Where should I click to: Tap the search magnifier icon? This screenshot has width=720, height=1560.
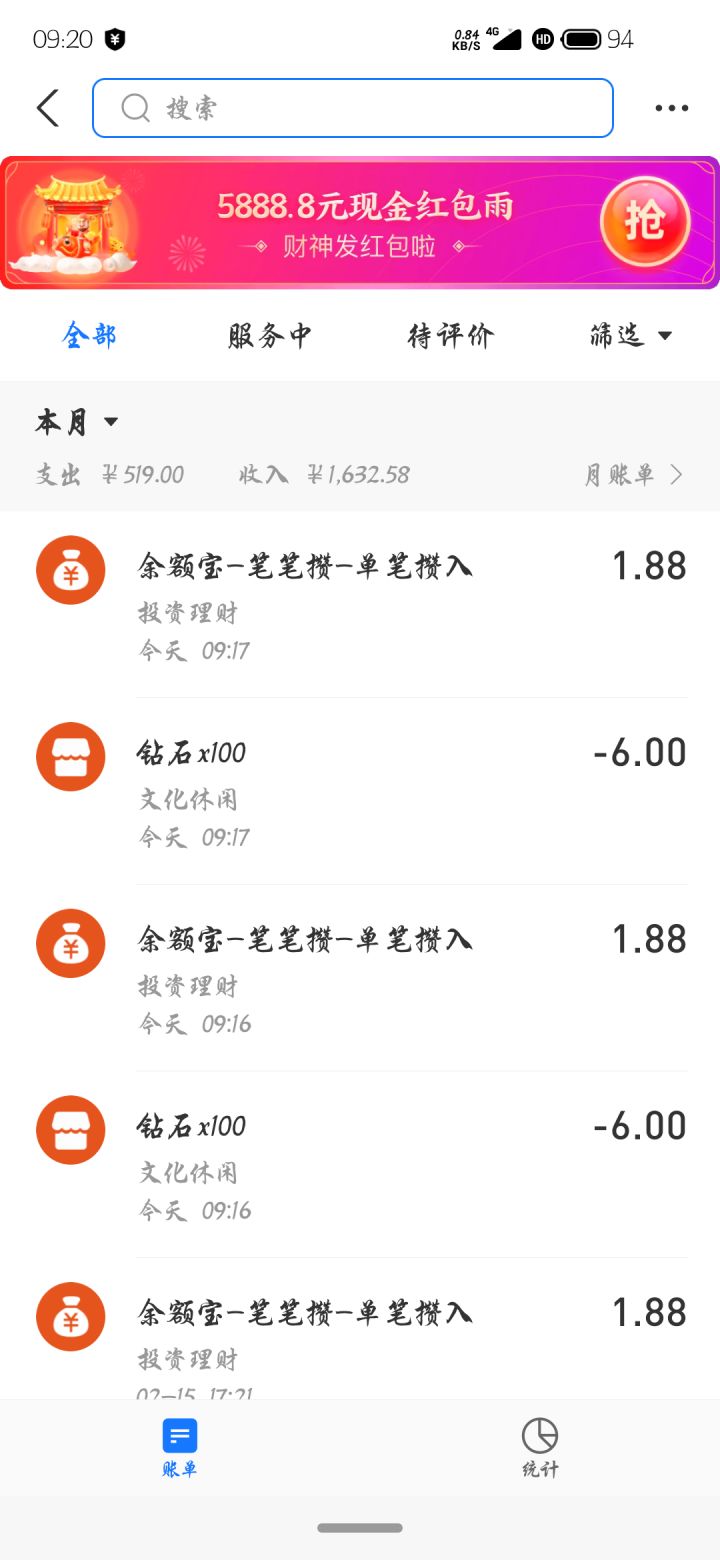[135, 107]
